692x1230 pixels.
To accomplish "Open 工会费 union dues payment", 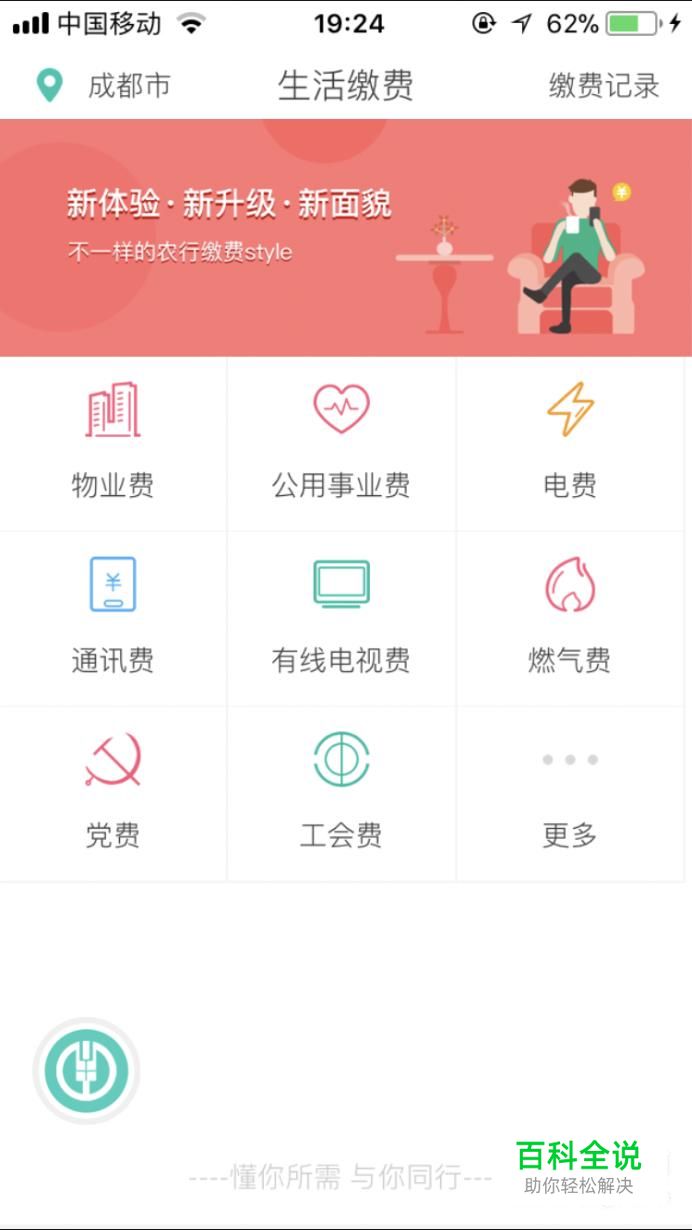I will tap(341, 794).
